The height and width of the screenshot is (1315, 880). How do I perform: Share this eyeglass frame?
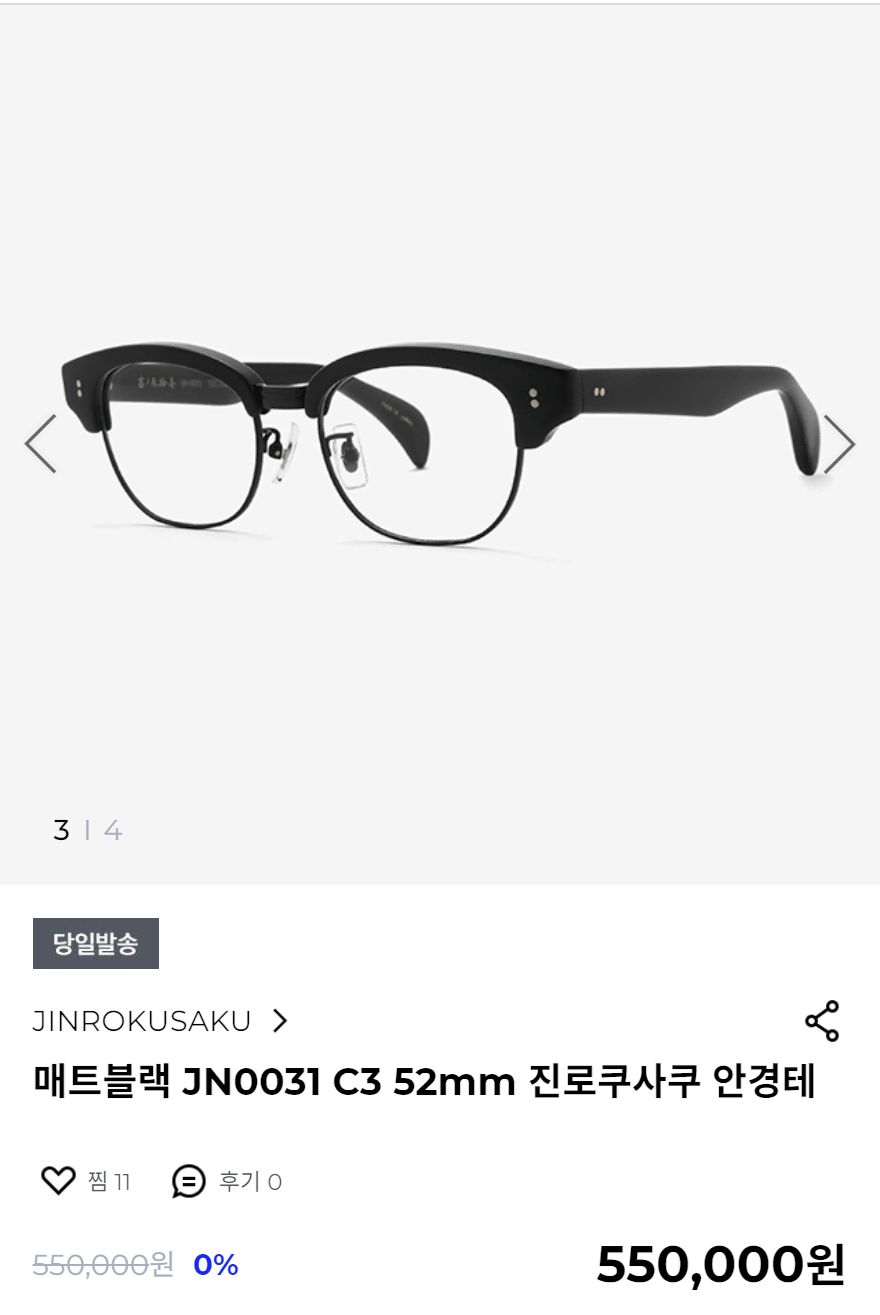click(x=822, y=1021)
